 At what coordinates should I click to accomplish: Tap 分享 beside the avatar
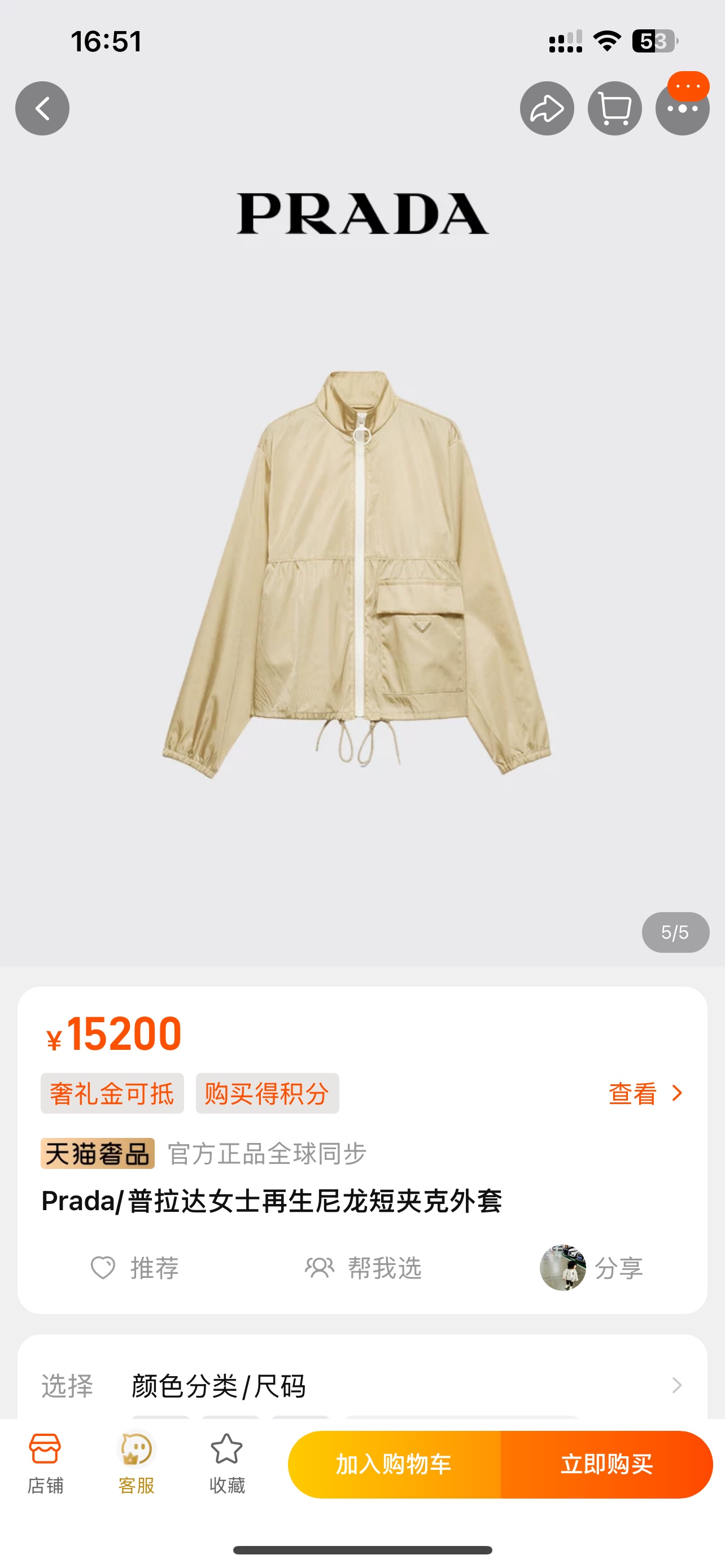coord(618,1268)
